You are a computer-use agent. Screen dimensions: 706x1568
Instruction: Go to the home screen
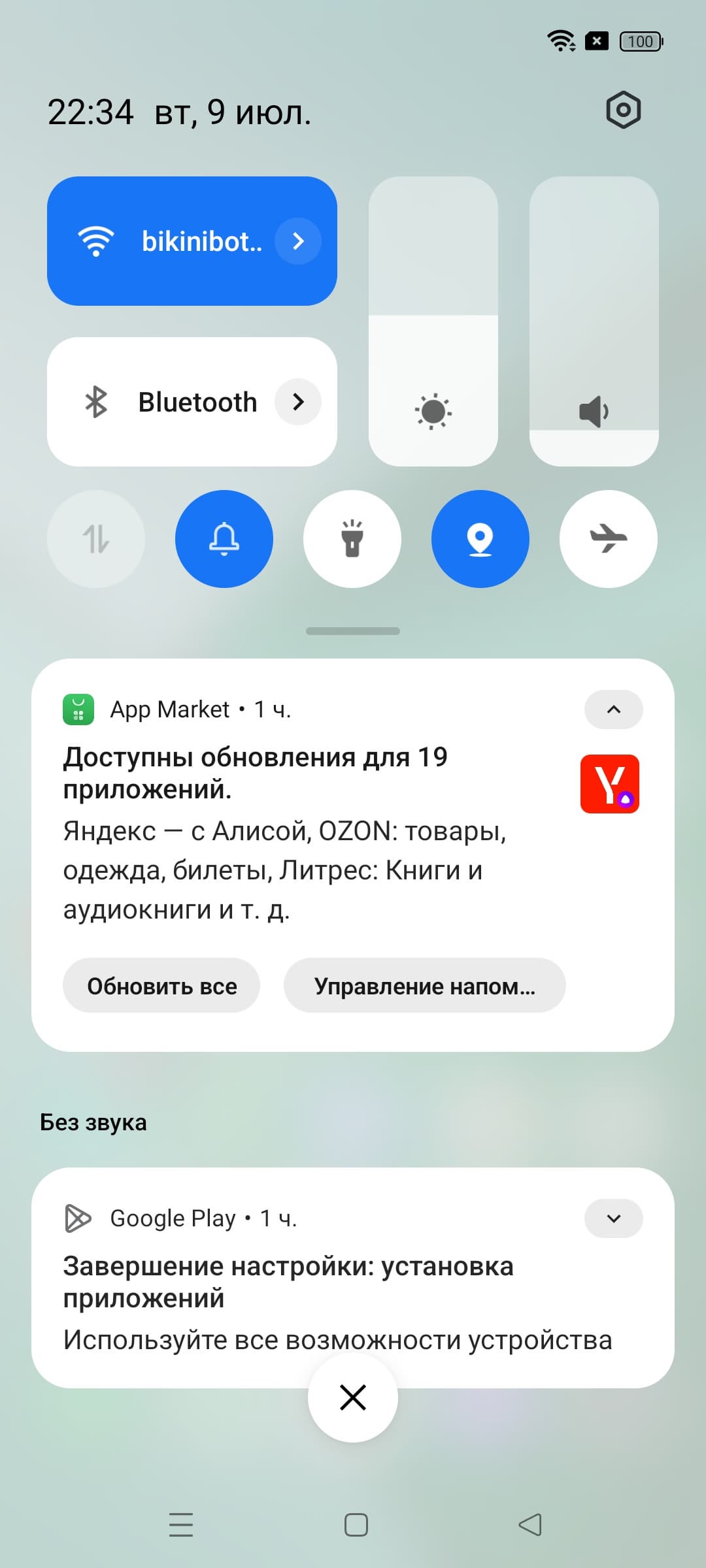tap(356, 1526)
